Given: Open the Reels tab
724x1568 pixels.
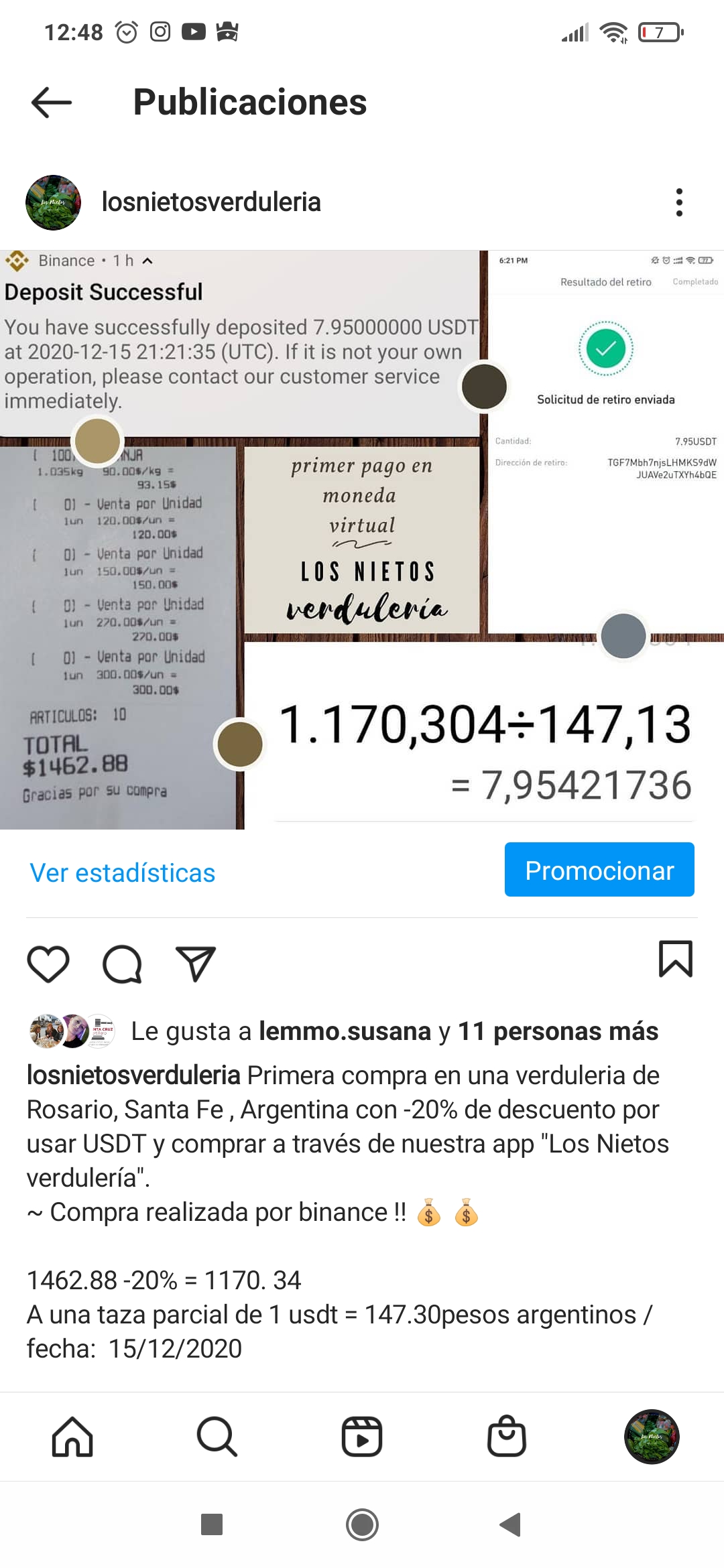Looking at the screenshot, I should (x=362, y=1437).
